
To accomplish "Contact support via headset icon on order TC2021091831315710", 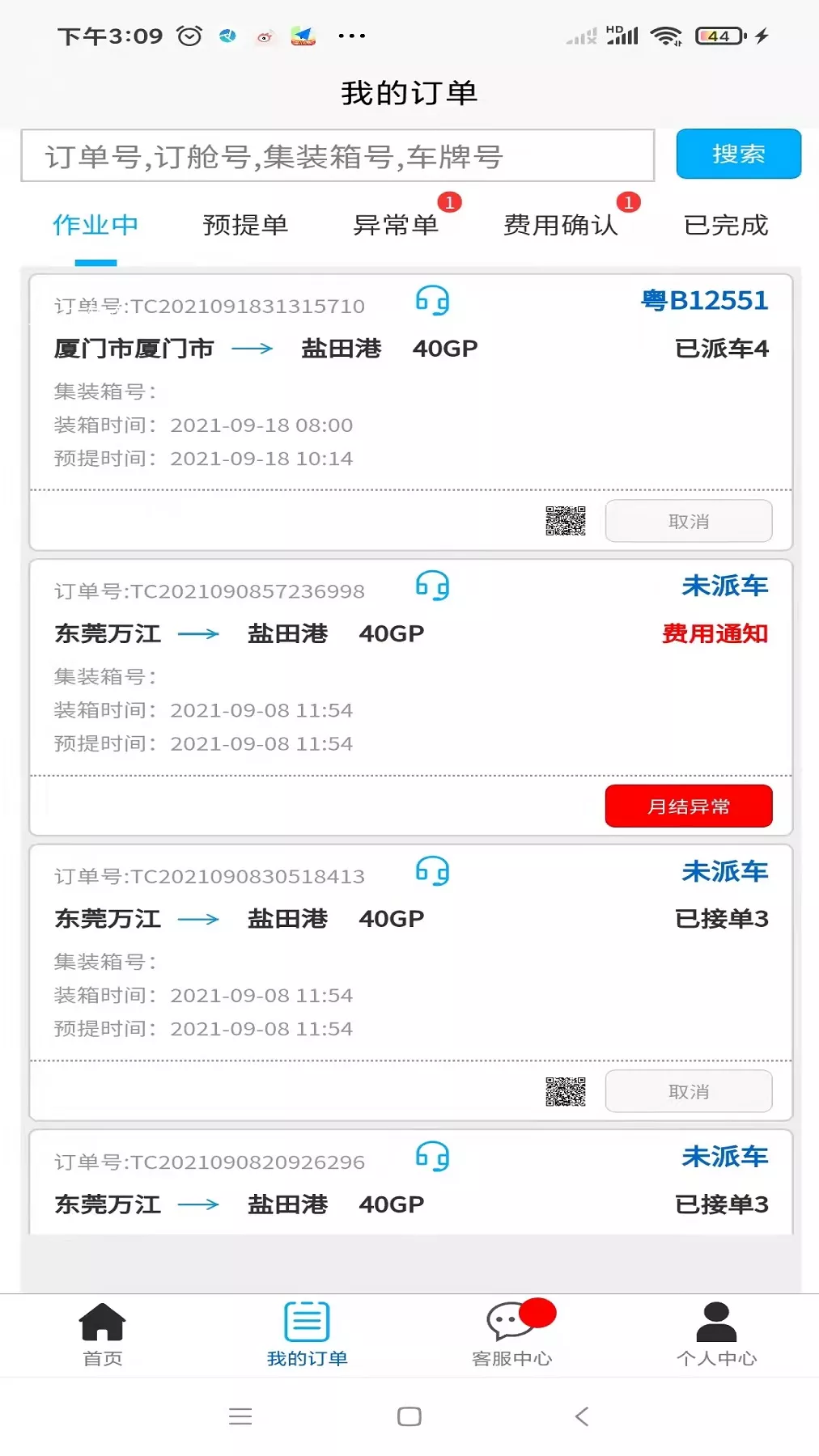I will (x=432, y=301).
